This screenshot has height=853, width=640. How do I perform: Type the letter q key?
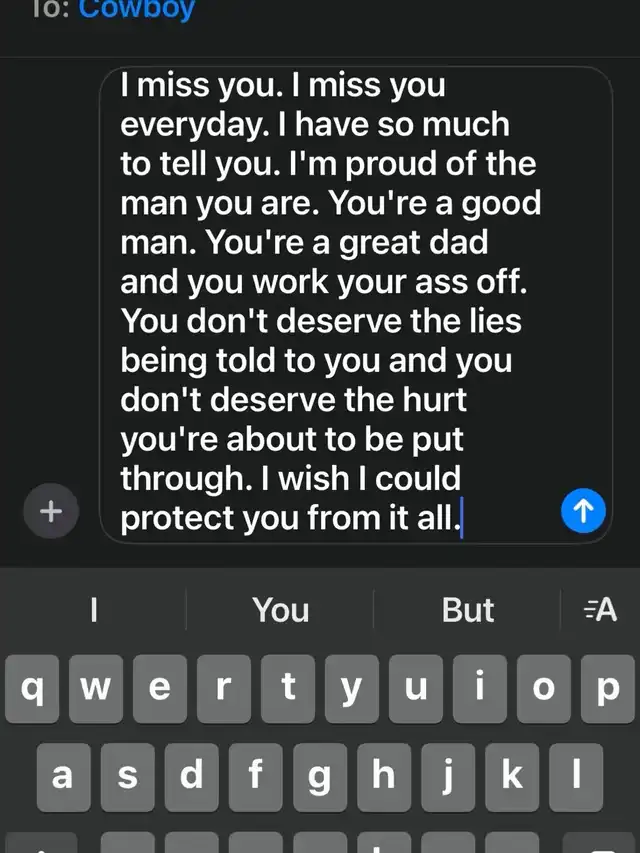coord(33,689)
